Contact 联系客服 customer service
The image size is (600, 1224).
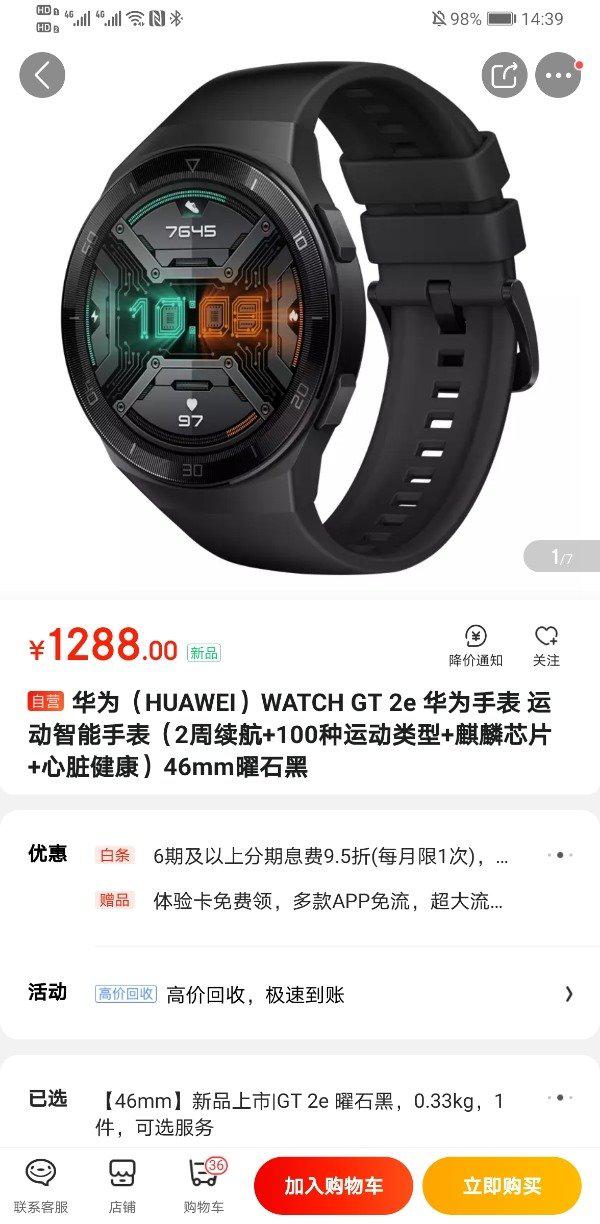41,1185
